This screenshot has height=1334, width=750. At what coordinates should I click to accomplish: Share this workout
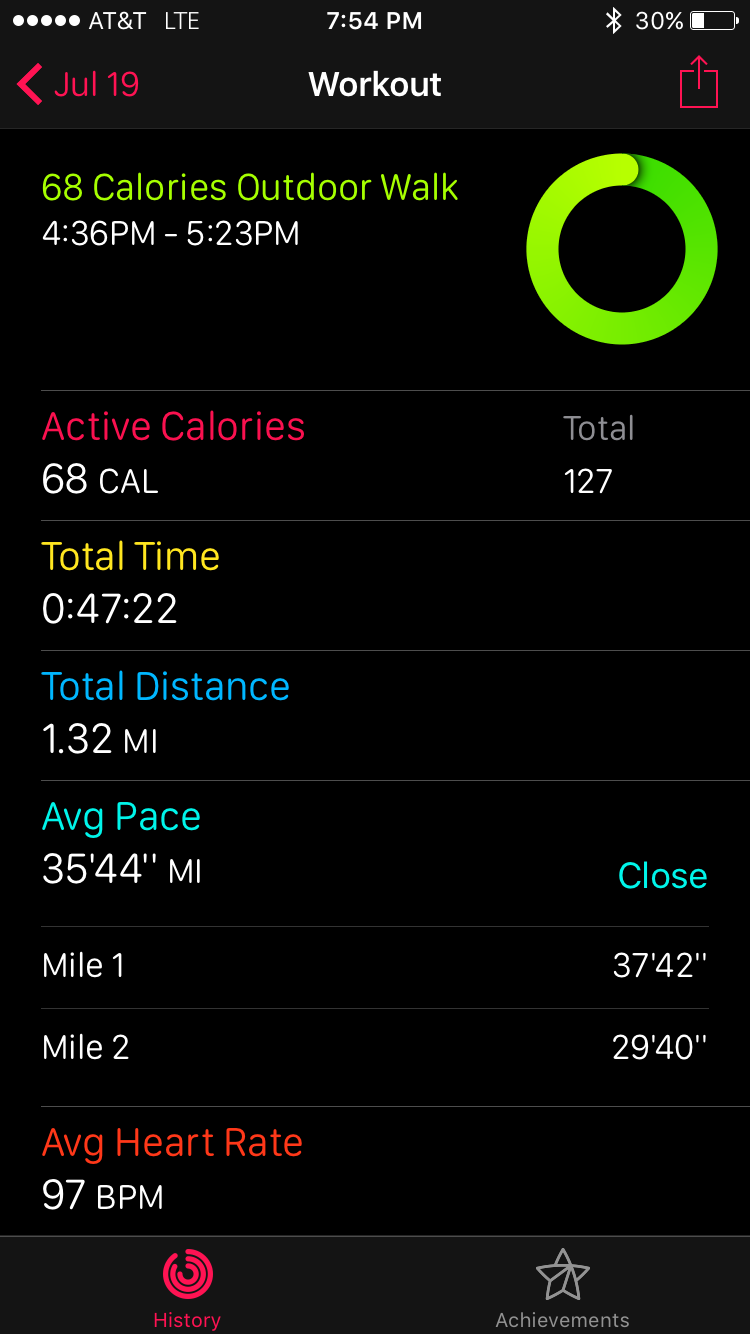(699, 83)
